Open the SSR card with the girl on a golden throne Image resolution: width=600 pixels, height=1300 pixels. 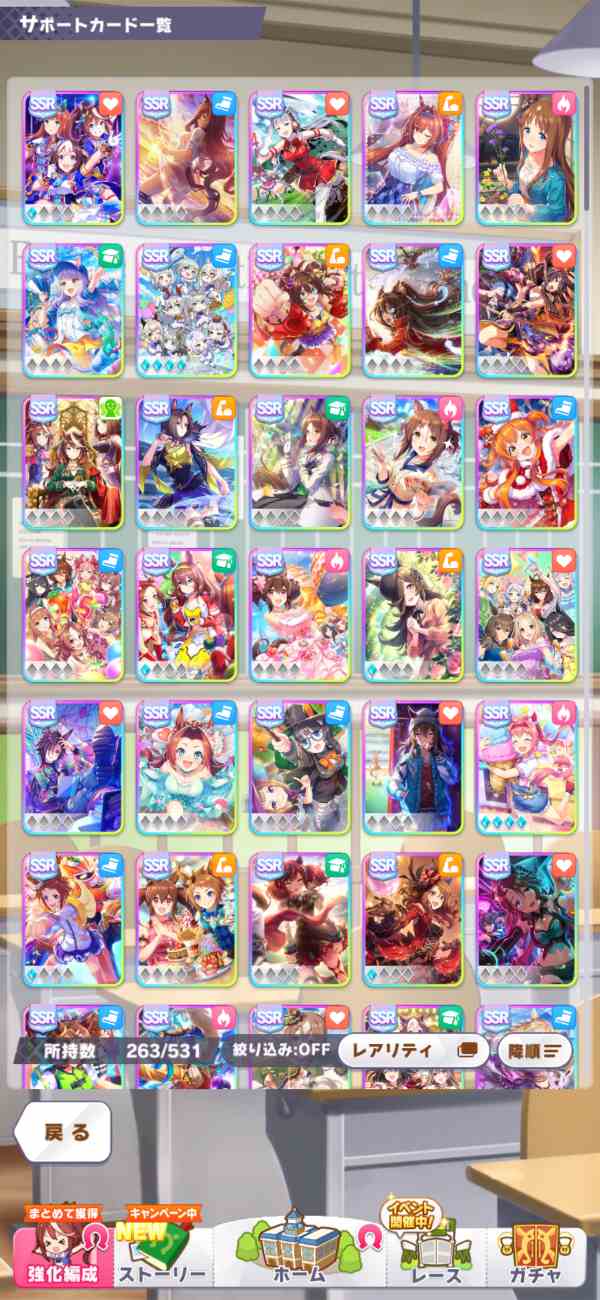coord(73,462)
